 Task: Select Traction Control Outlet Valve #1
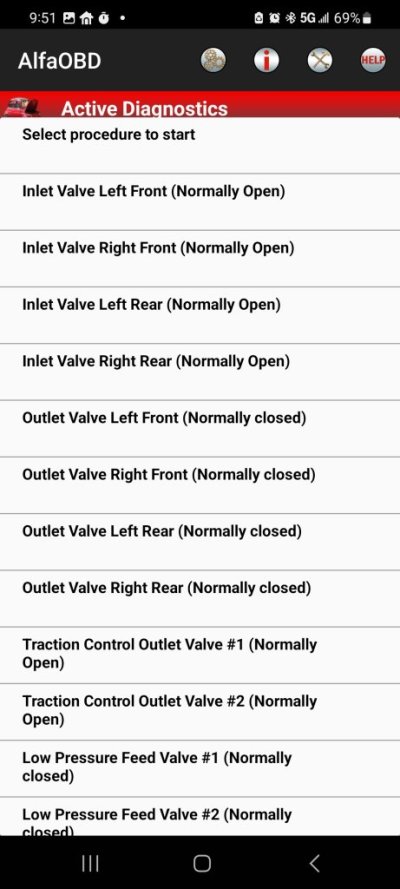pos(200,655)
